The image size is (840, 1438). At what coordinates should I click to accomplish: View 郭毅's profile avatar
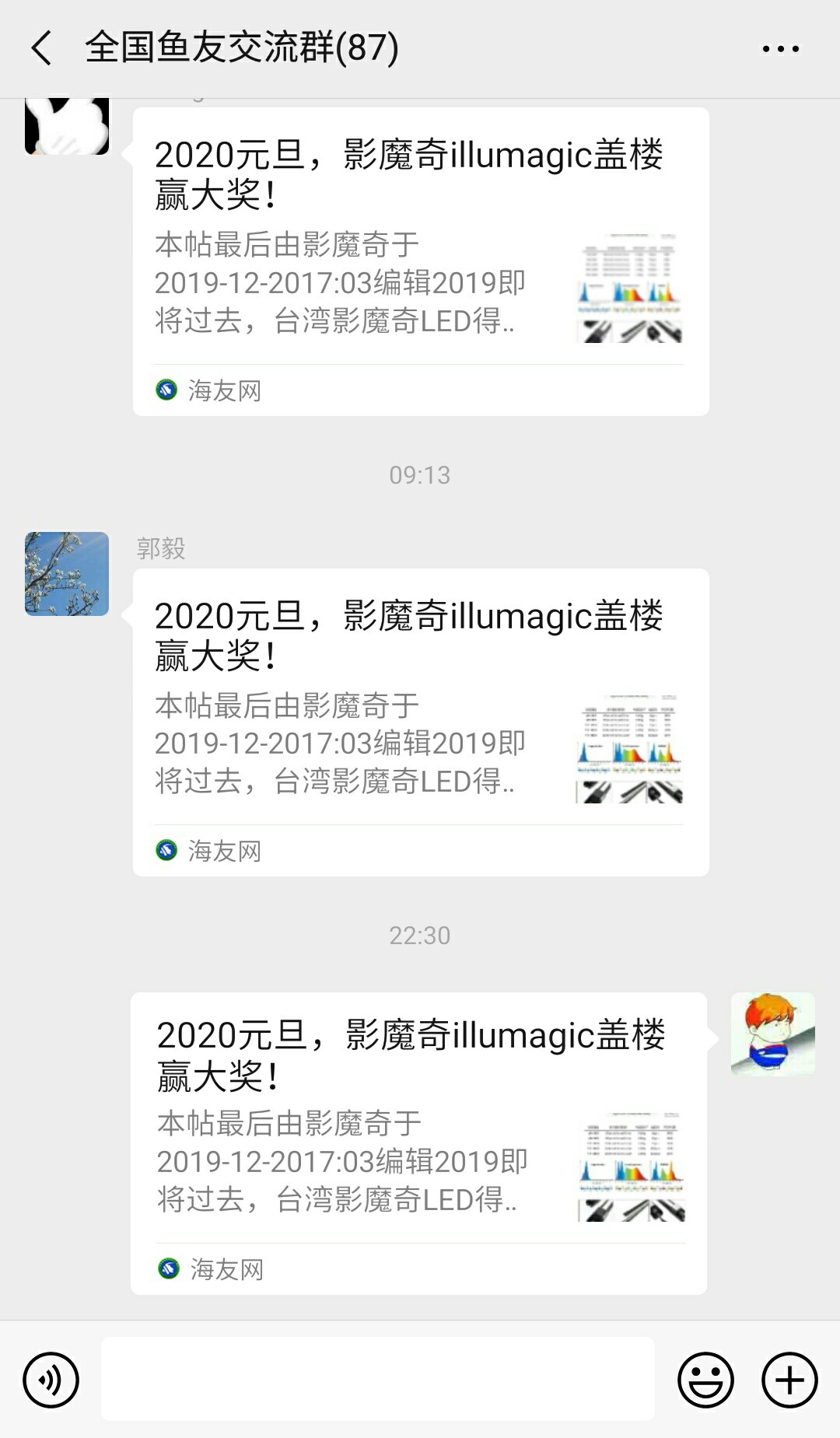click(67, 574)
